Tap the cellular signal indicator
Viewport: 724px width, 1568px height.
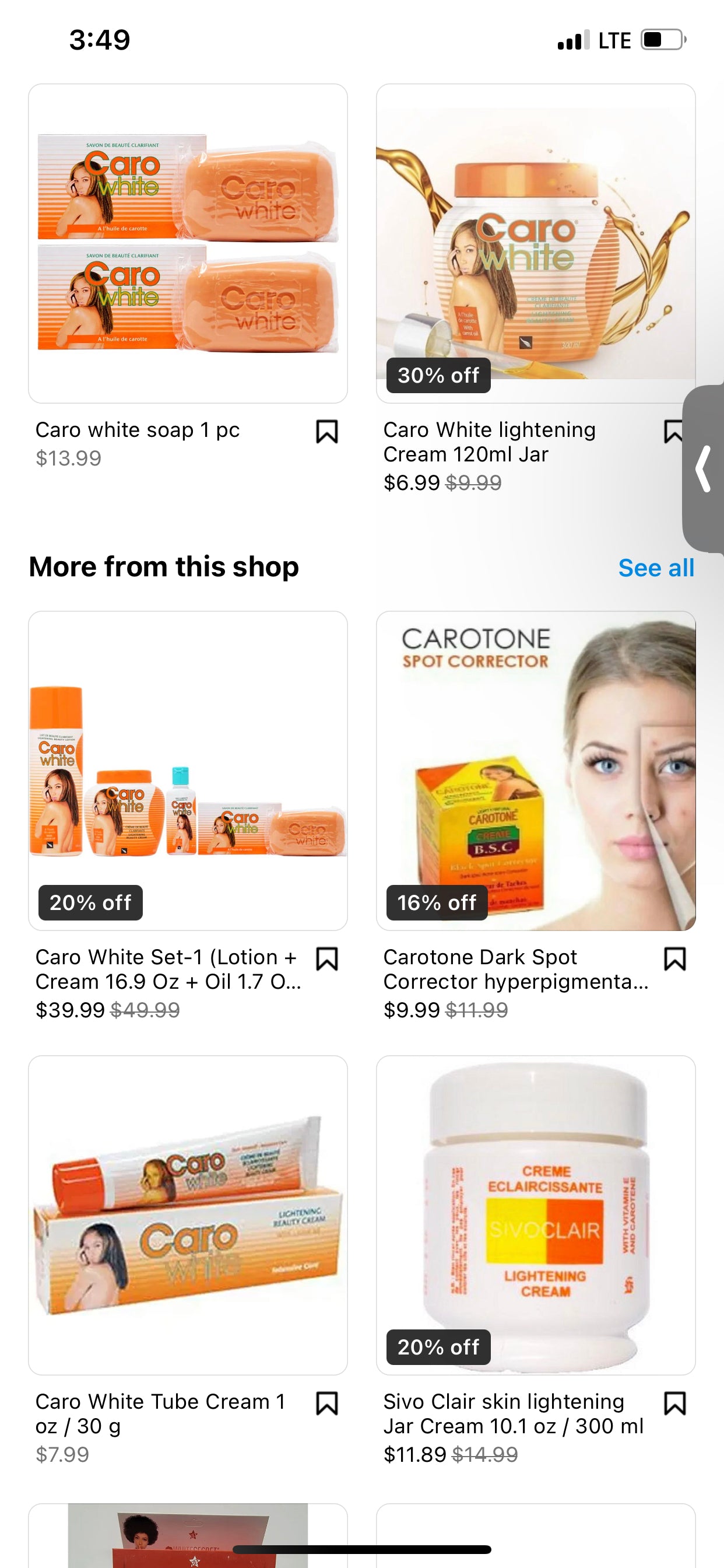[x=571, y=40]
